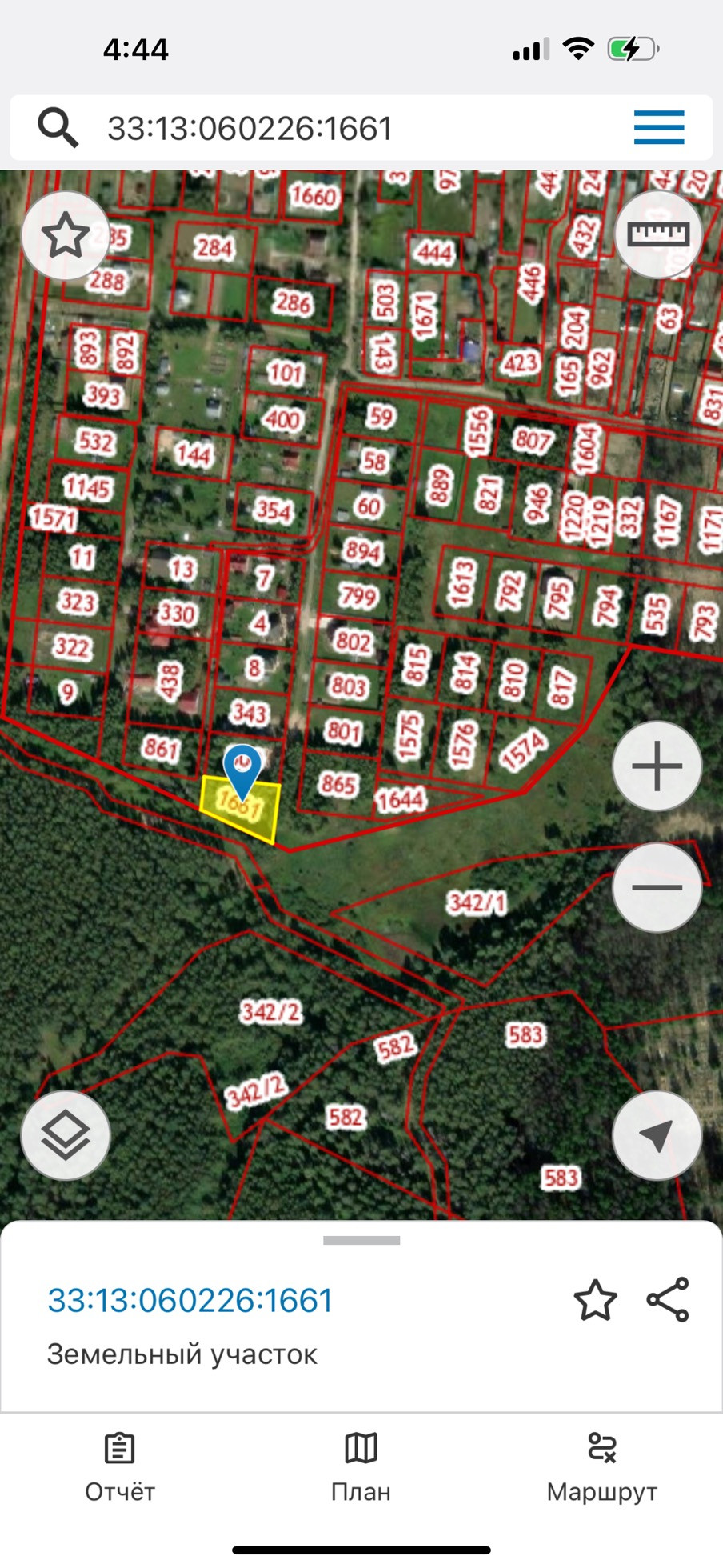The height and width of the screenshot is (1568, 723).
Task: Build a route with Маршрут
Action: coord(602,1468)
